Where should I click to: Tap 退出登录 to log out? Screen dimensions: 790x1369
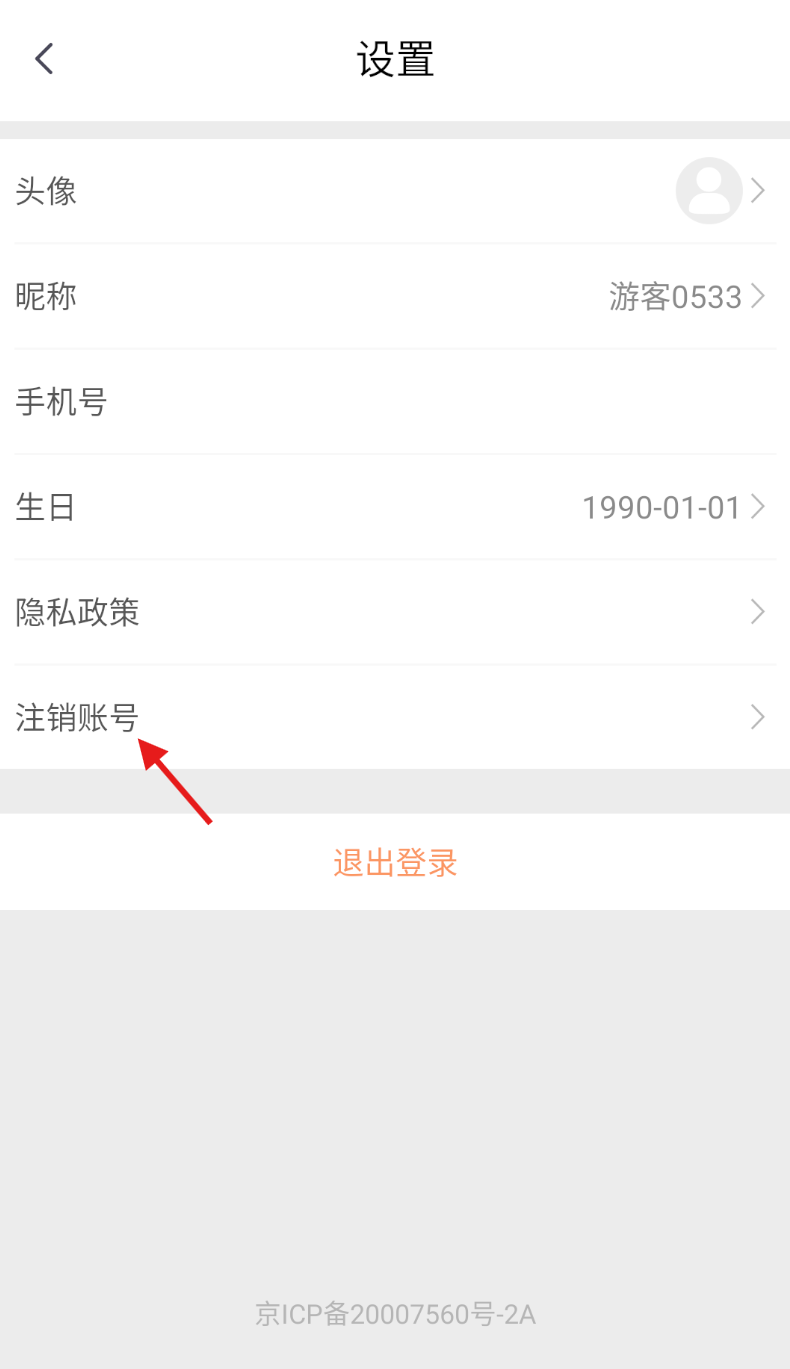(395, 862)
